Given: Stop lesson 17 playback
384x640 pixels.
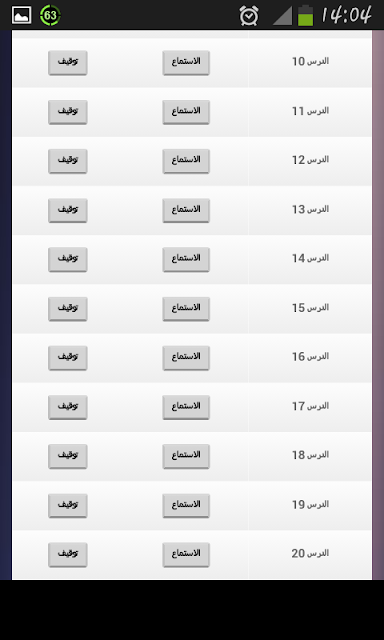Looking at the screenshot, I should (x=68, y=407).
